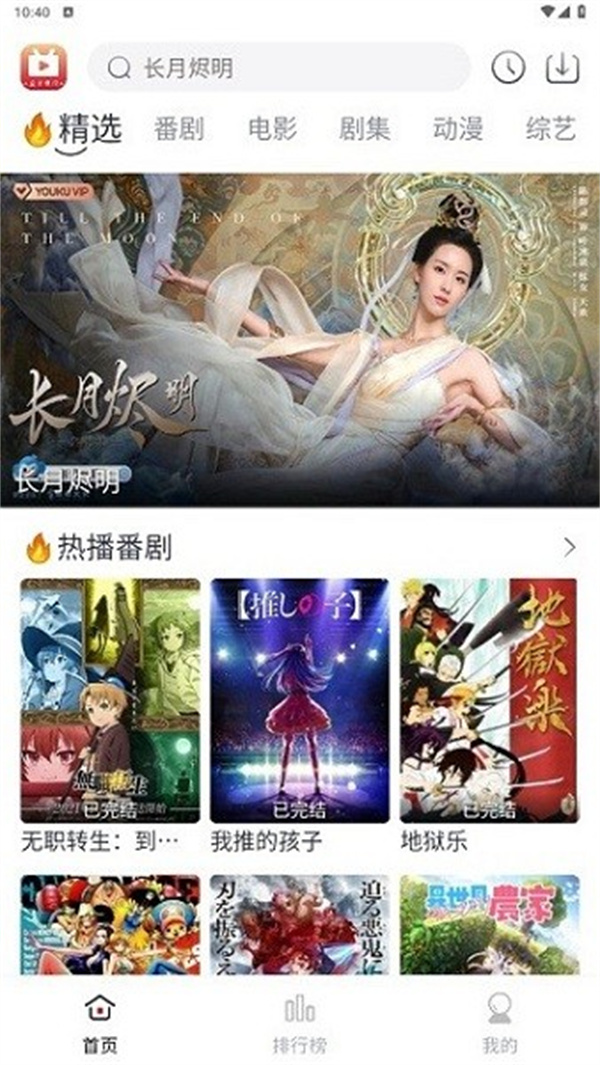600x1065 pixels.
Task: Go to the 首页 bottom tab
Action: [x=100, y=1024]
